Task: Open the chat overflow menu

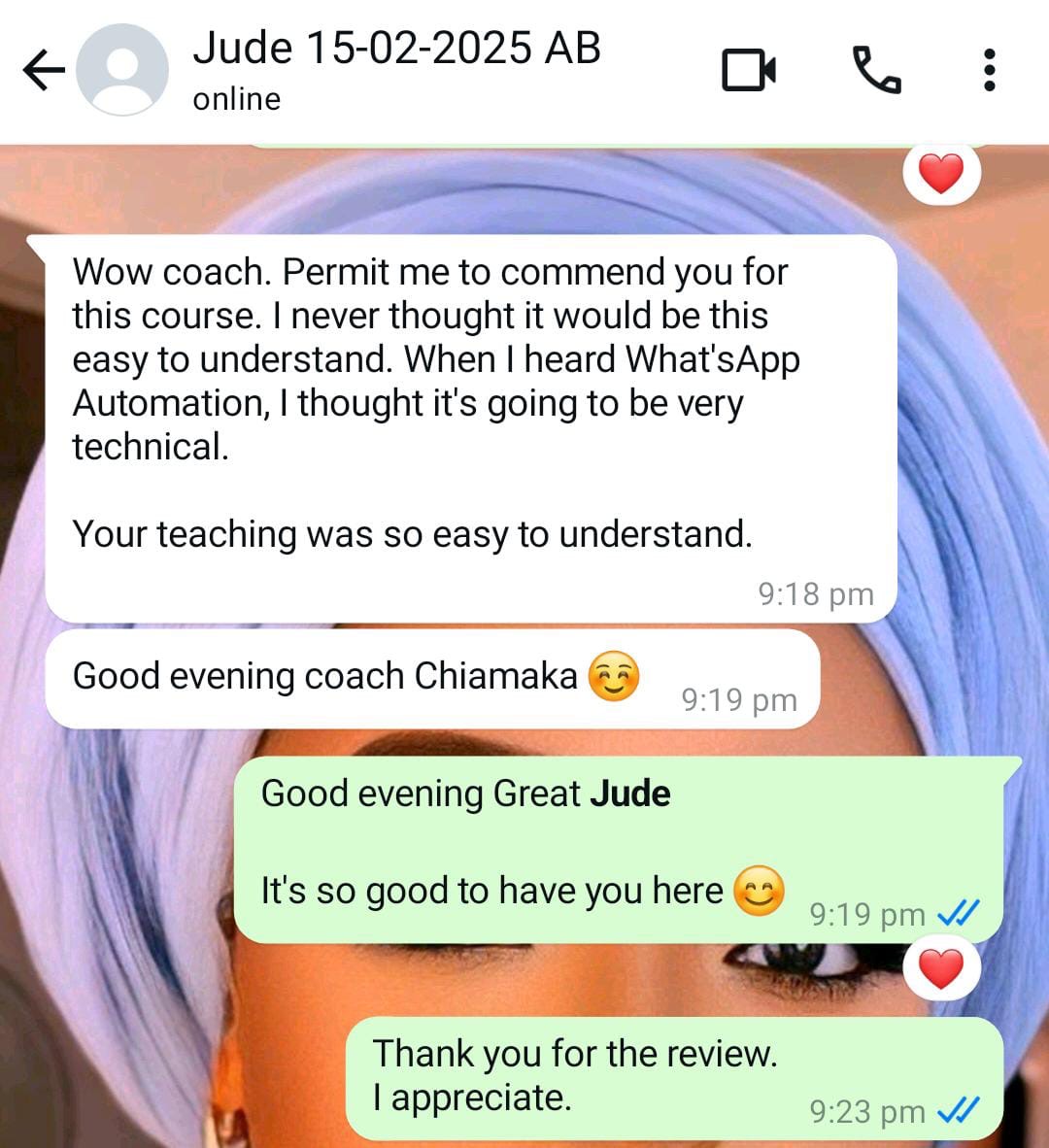Action: (989, 70)
